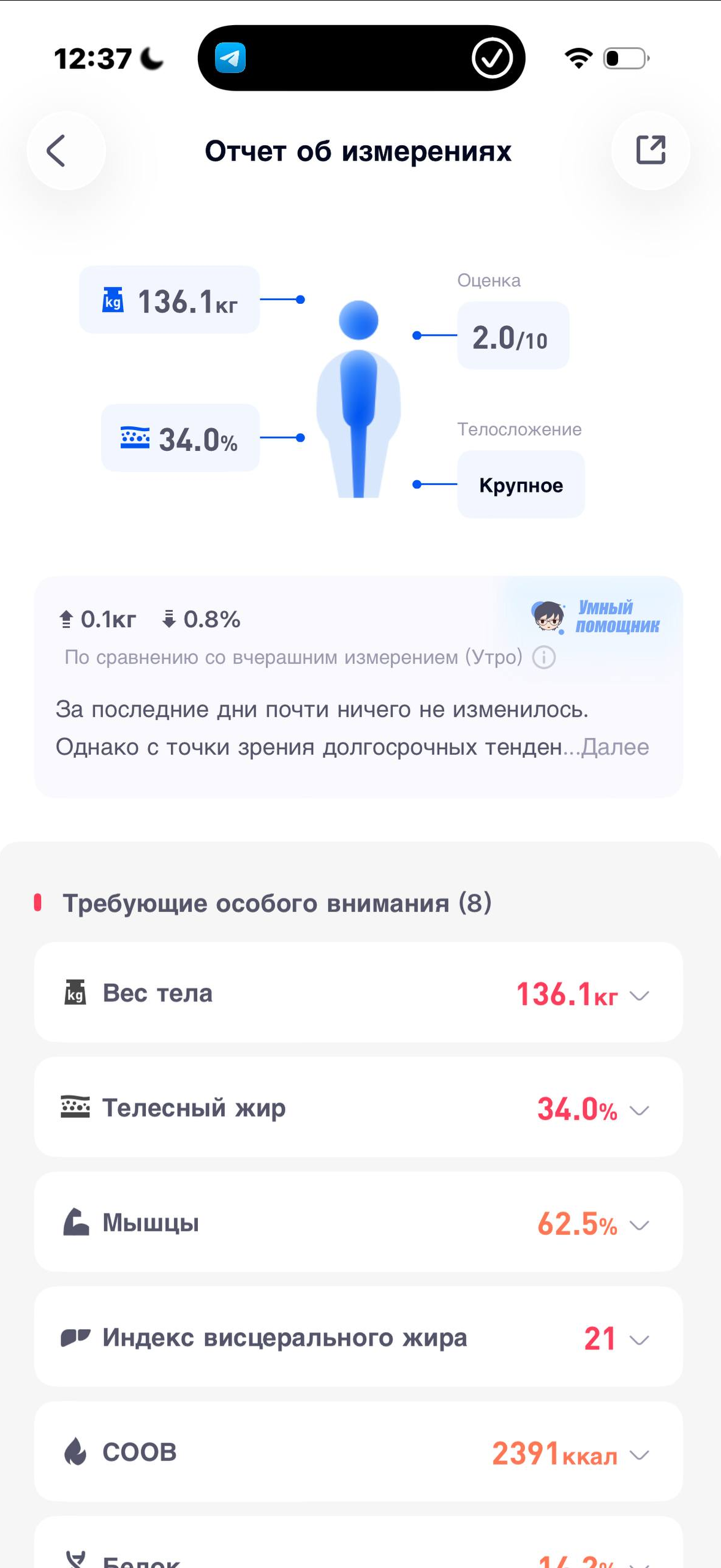Expand the Вес тела row
The image size is (721, 1568).
(x=639, y=995)
